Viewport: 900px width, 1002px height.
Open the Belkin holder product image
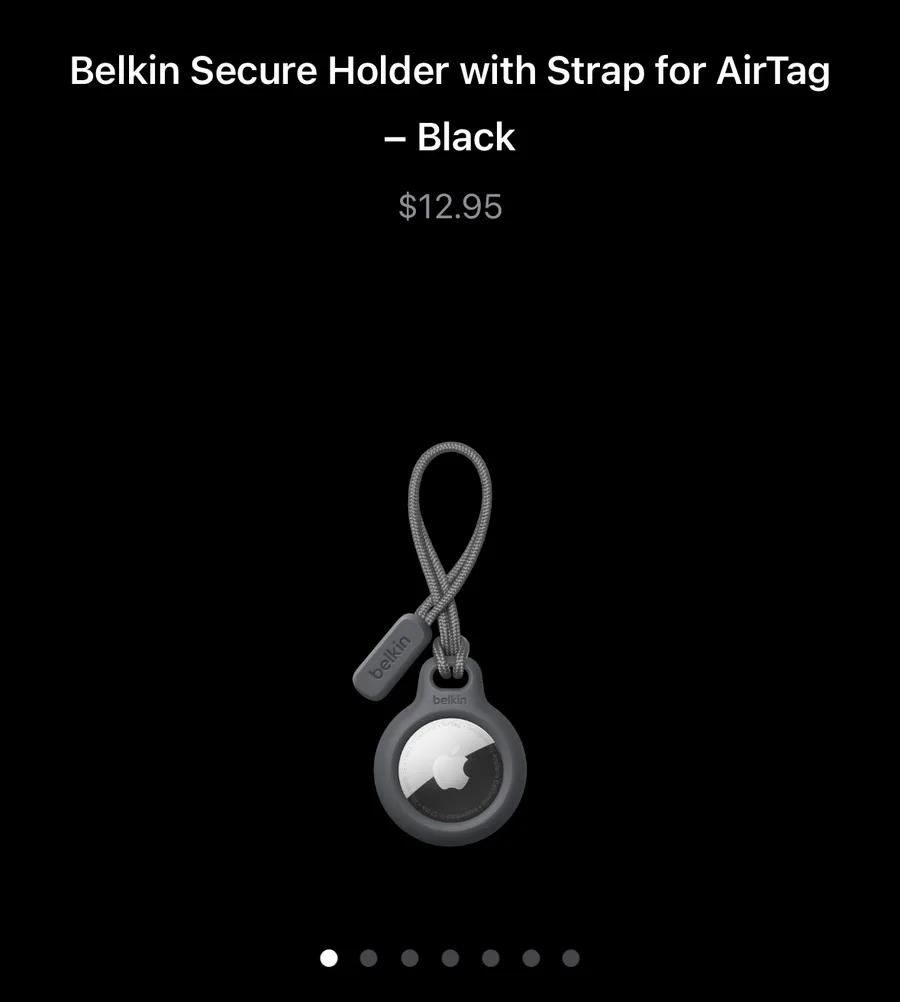pos(441,644)
